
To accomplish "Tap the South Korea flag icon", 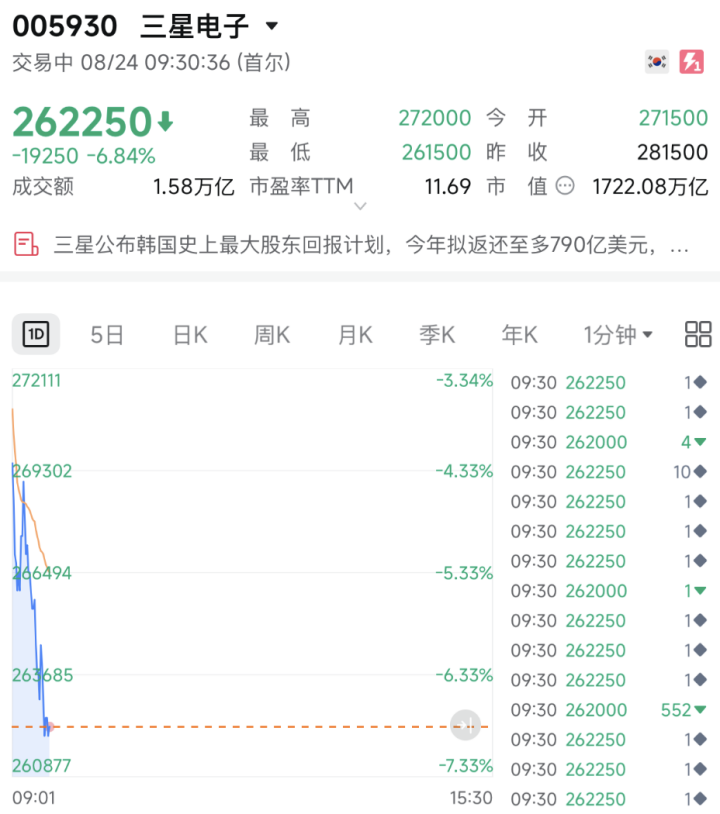I will point(657,62).
